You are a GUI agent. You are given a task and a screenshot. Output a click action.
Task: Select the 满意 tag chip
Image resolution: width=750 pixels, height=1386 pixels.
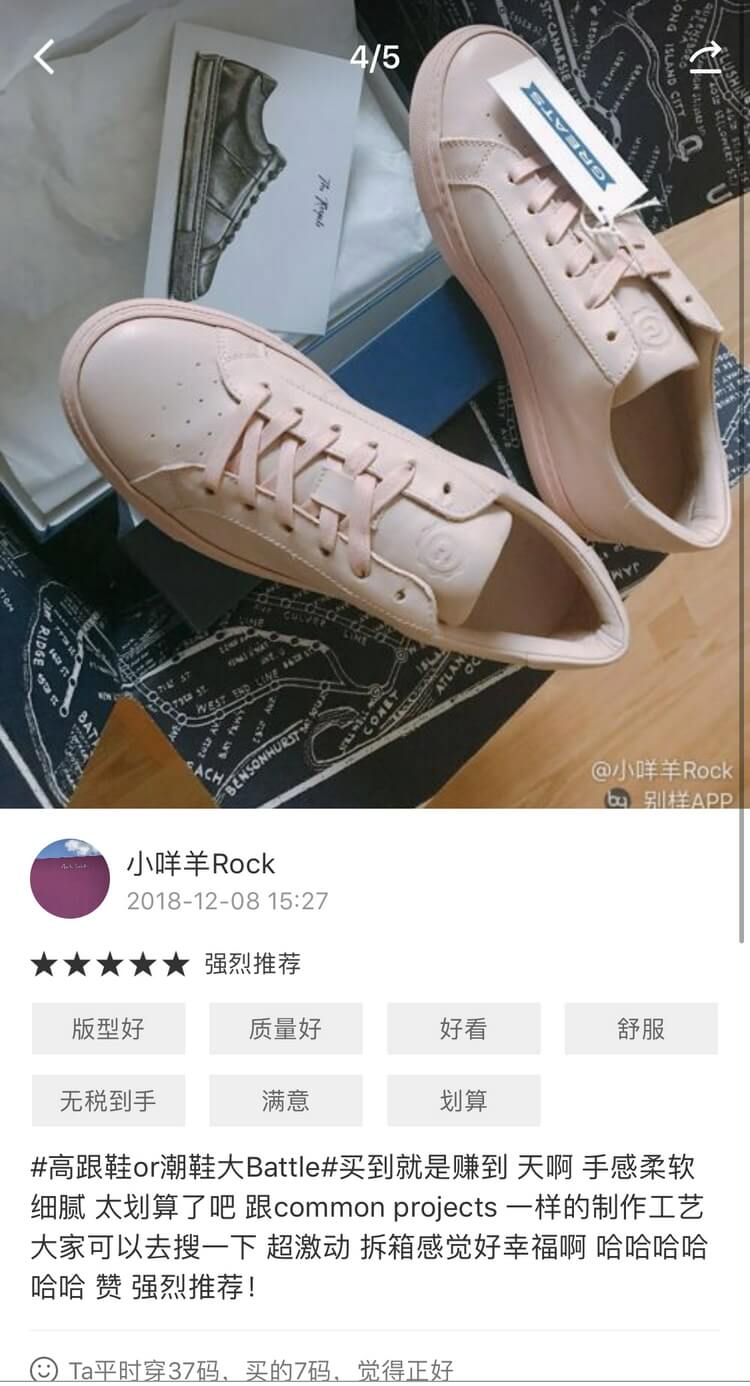pos(286,1100)
